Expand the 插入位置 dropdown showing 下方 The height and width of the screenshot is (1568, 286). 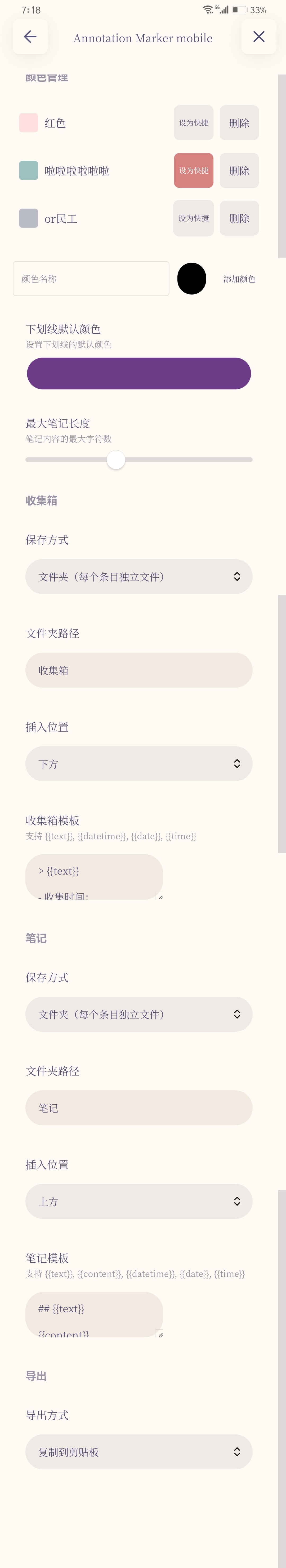click(139, 764)
